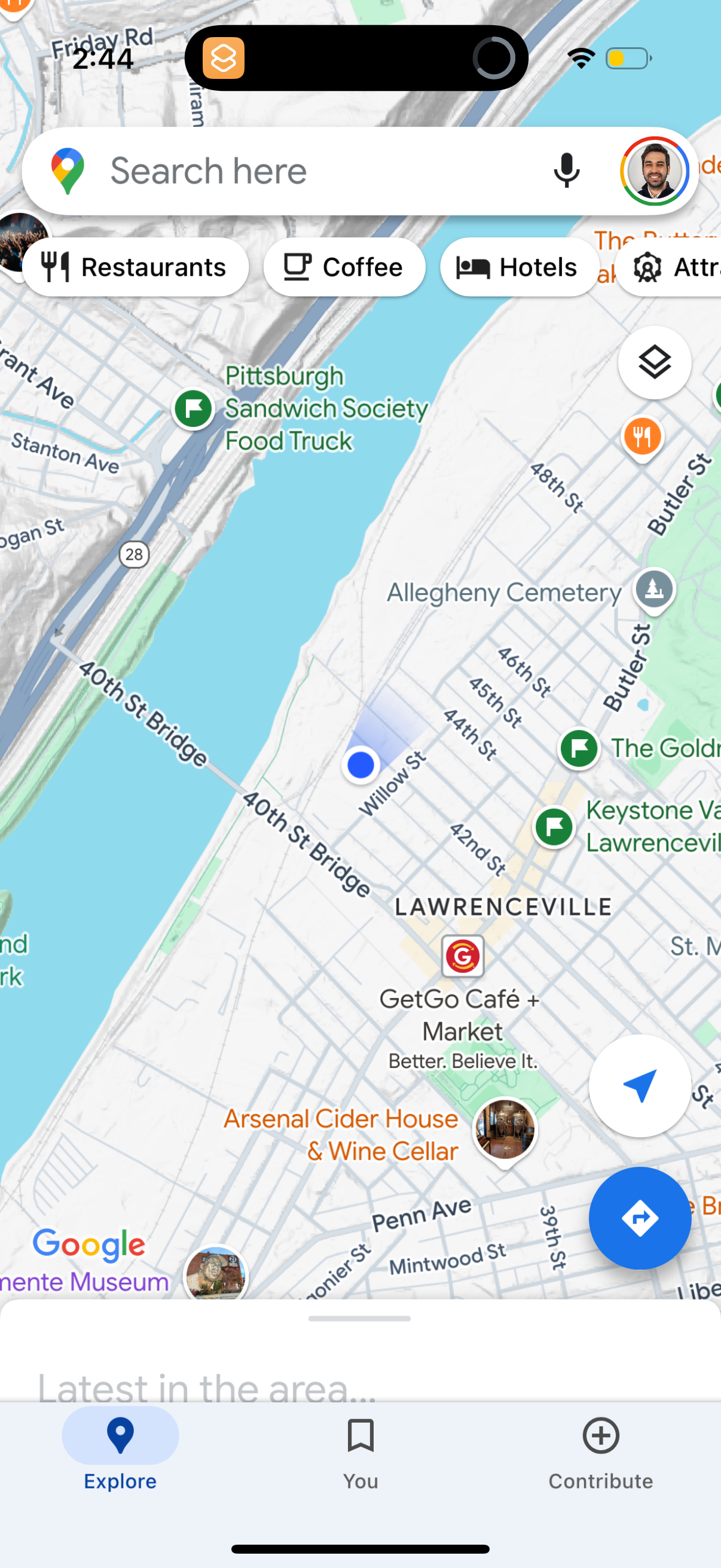Expand the Latest in the area sheet

[x=360, y=1319]
